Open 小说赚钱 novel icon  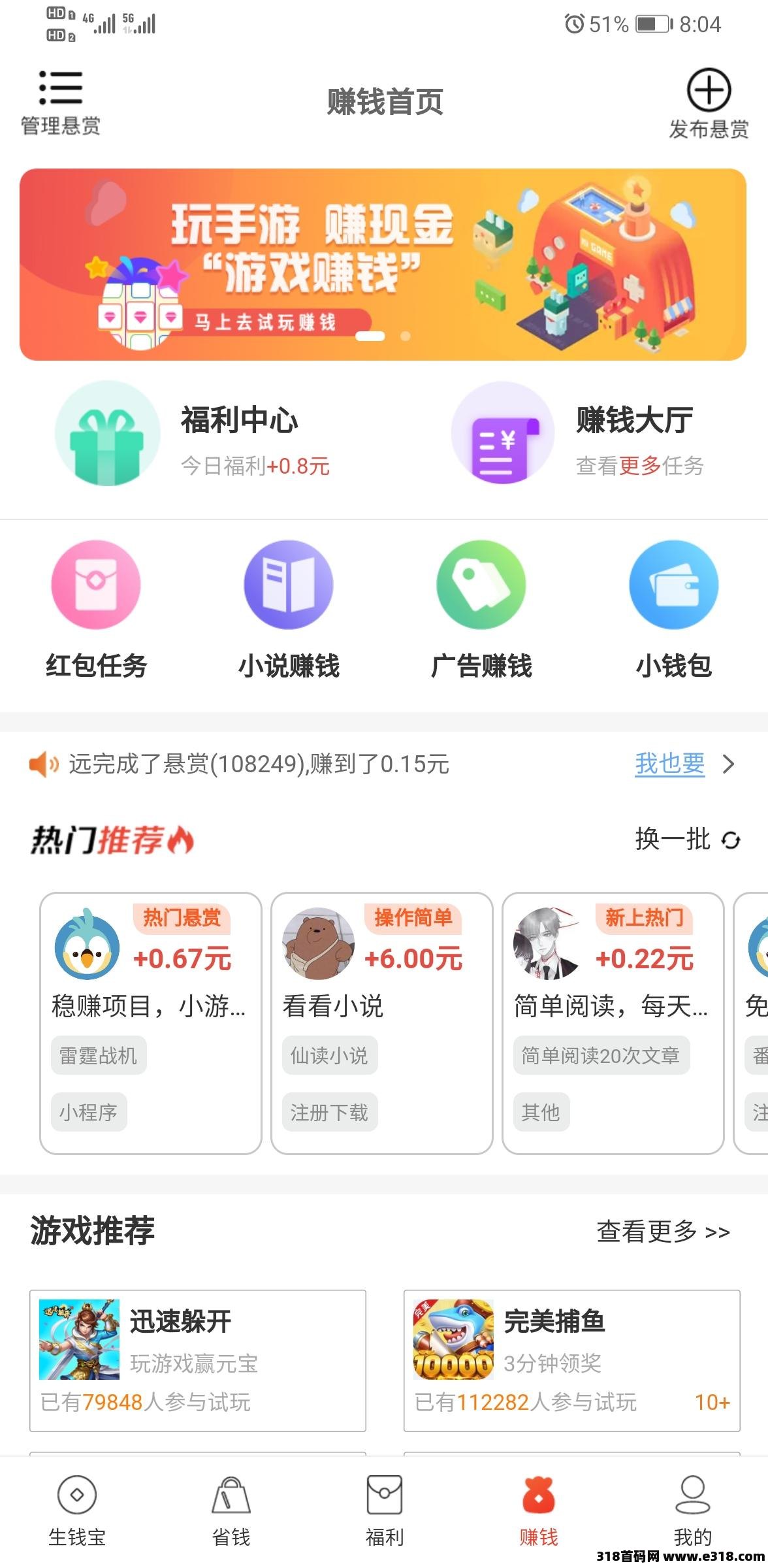287,585
